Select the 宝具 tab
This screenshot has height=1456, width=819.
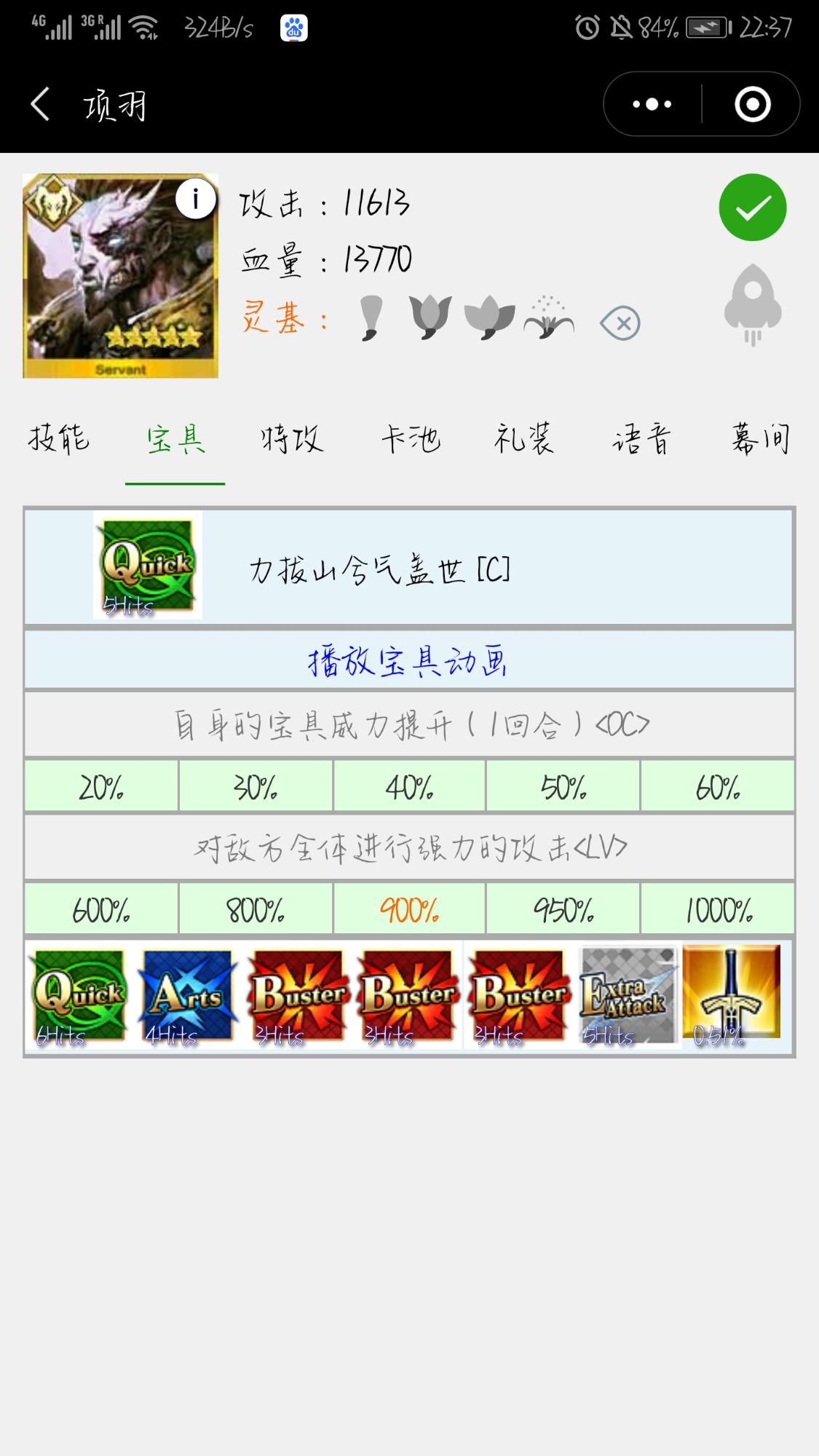[175, 439]
